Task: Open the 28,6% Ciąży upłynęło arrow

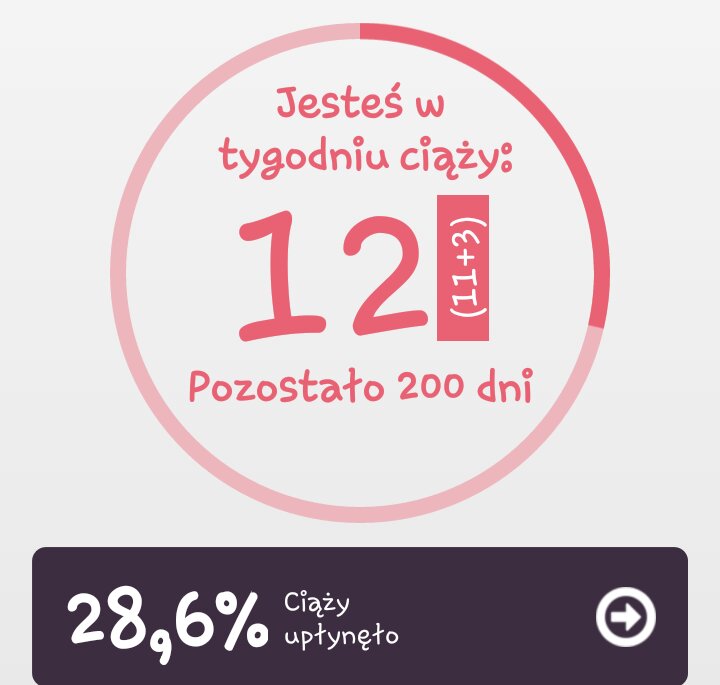Action: [626, 617]
